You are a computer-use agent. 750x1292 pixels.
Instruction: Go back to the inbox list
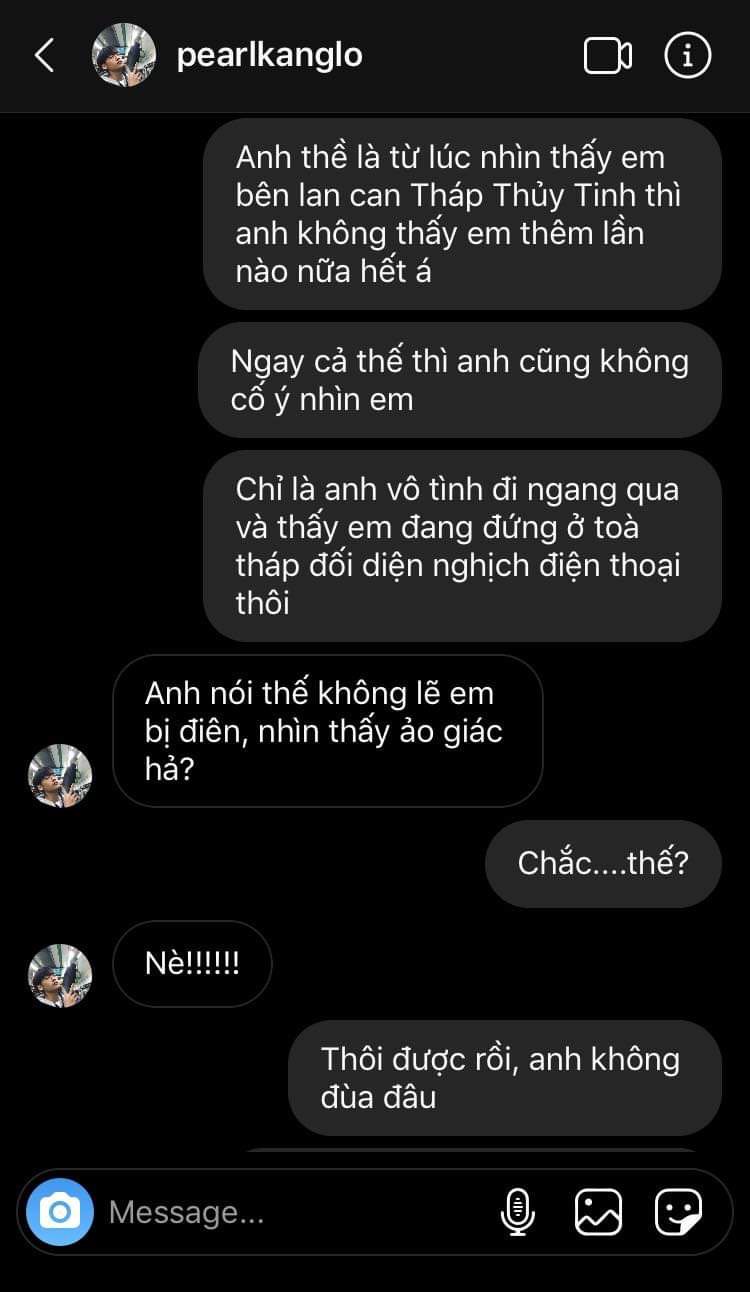click(44, 56)
